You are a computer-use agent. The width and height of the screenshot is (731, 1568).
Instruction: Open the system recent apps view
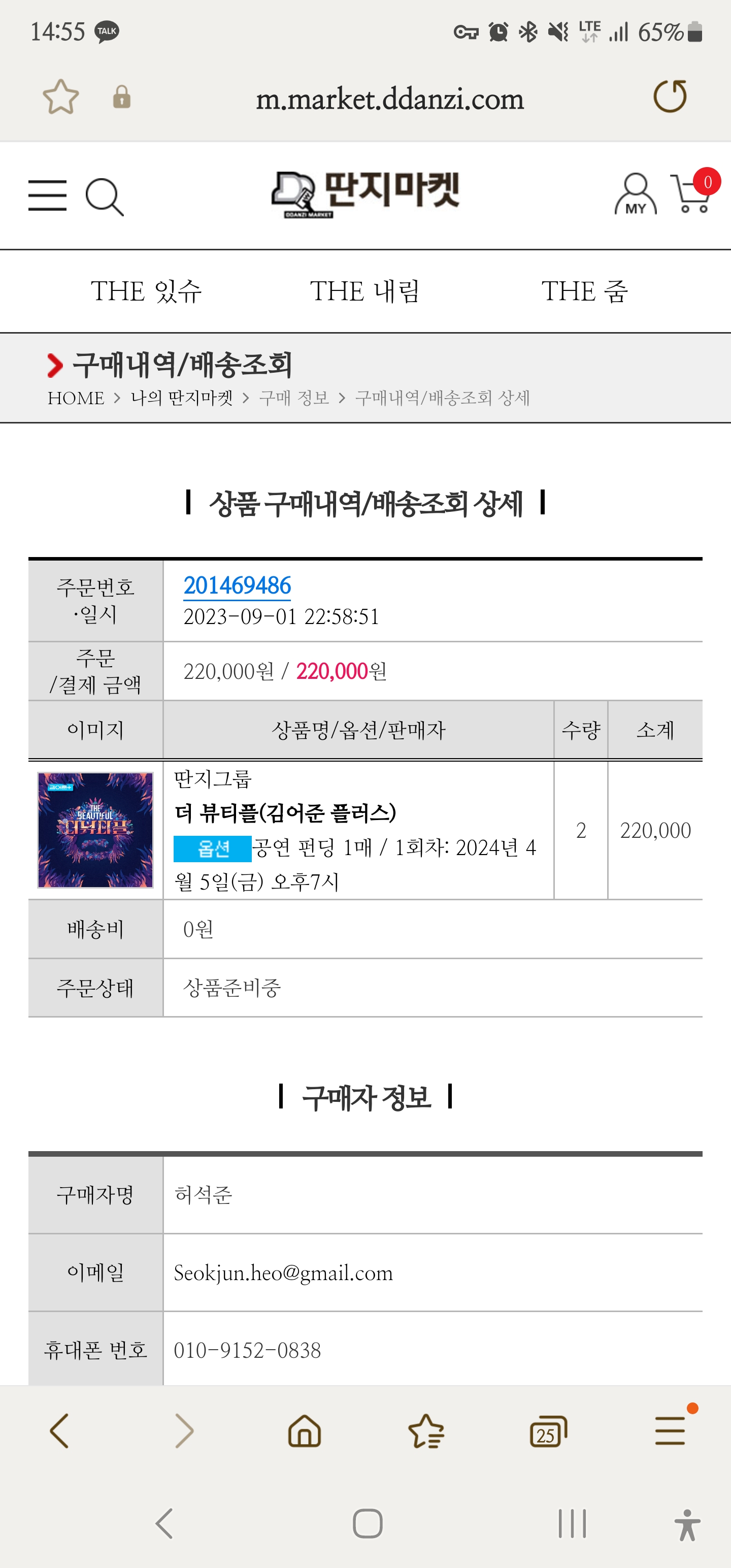572,1523
